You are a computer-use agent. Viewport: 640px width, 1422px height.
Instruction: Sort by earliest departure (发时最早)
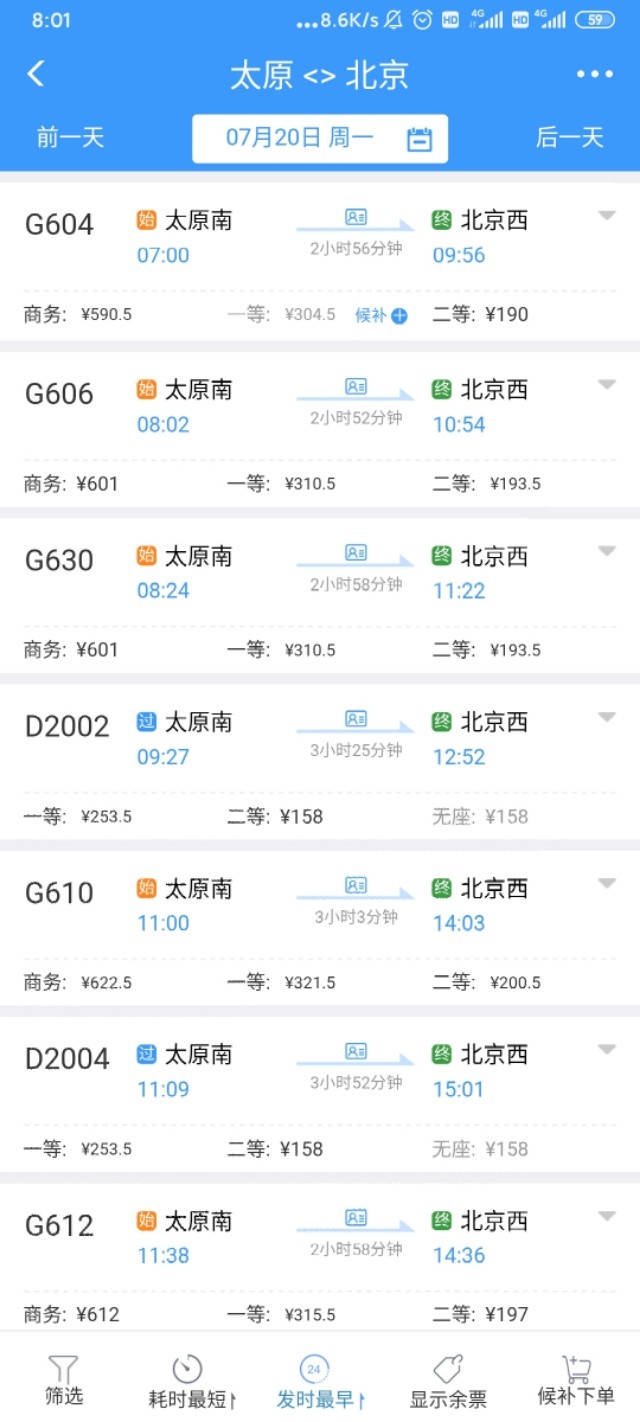pos(319,1382)
